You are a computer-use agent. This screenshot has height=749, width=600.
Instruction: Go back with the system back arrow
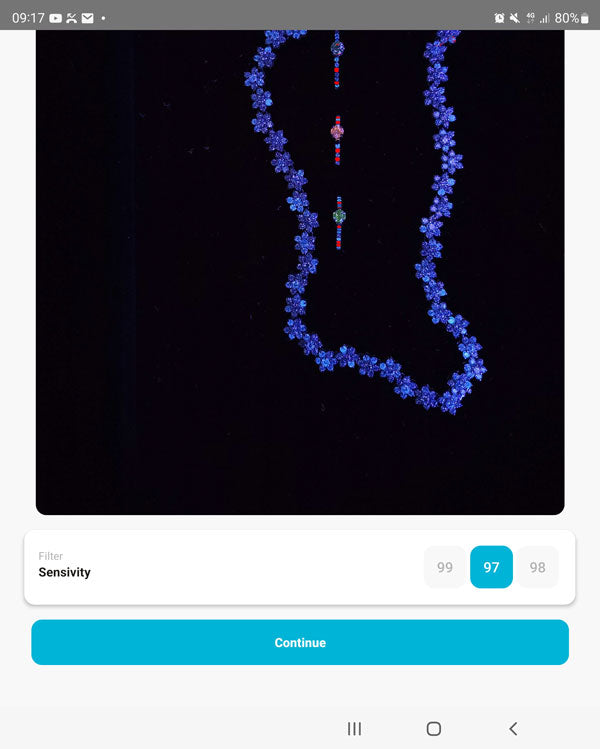pyautogui.click(x=513, y=729)
